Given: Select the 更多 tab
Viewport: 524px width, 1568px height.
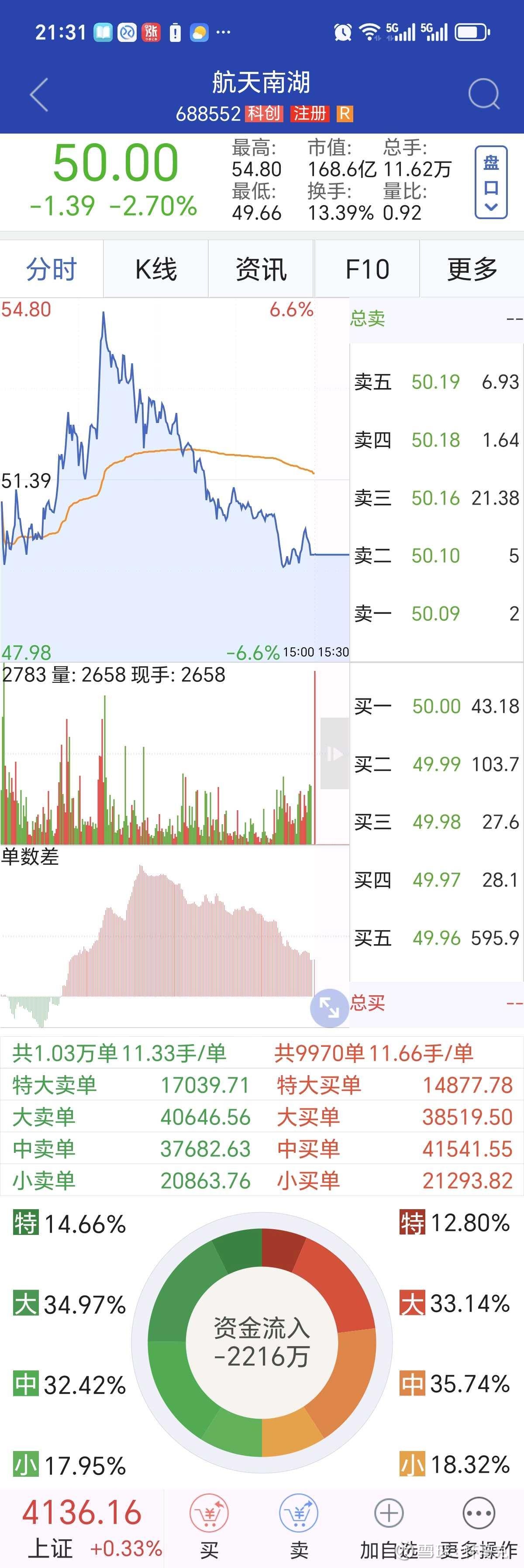Looking at the screenshot, I should [472, 269].
